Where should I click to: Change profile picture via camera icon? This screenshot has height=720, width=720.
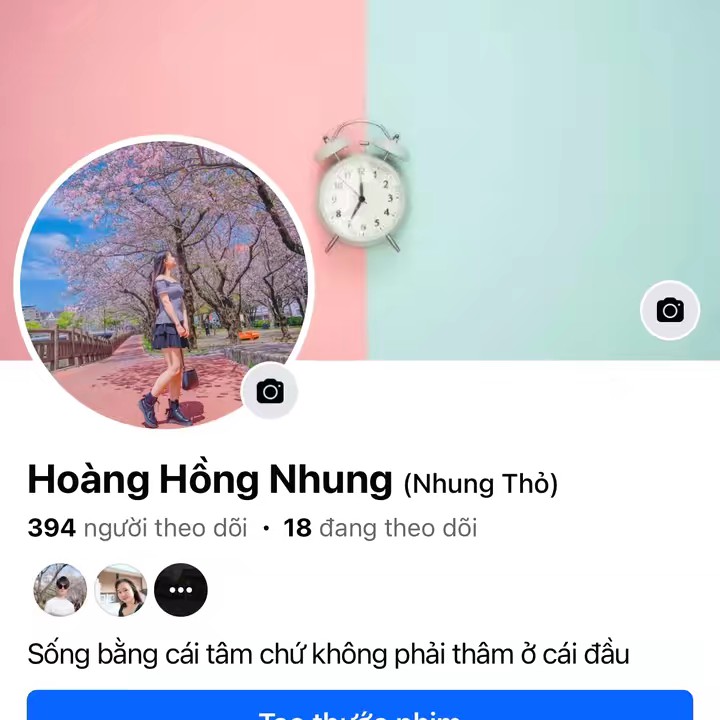270,391
